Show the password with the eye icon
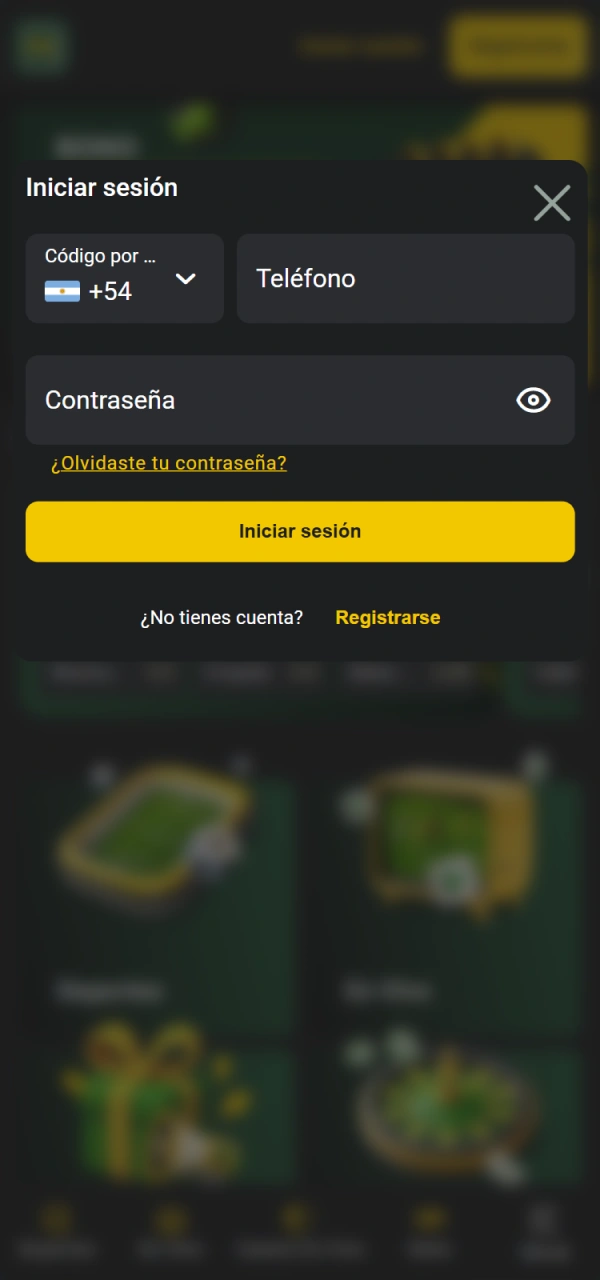 point(533,400)
